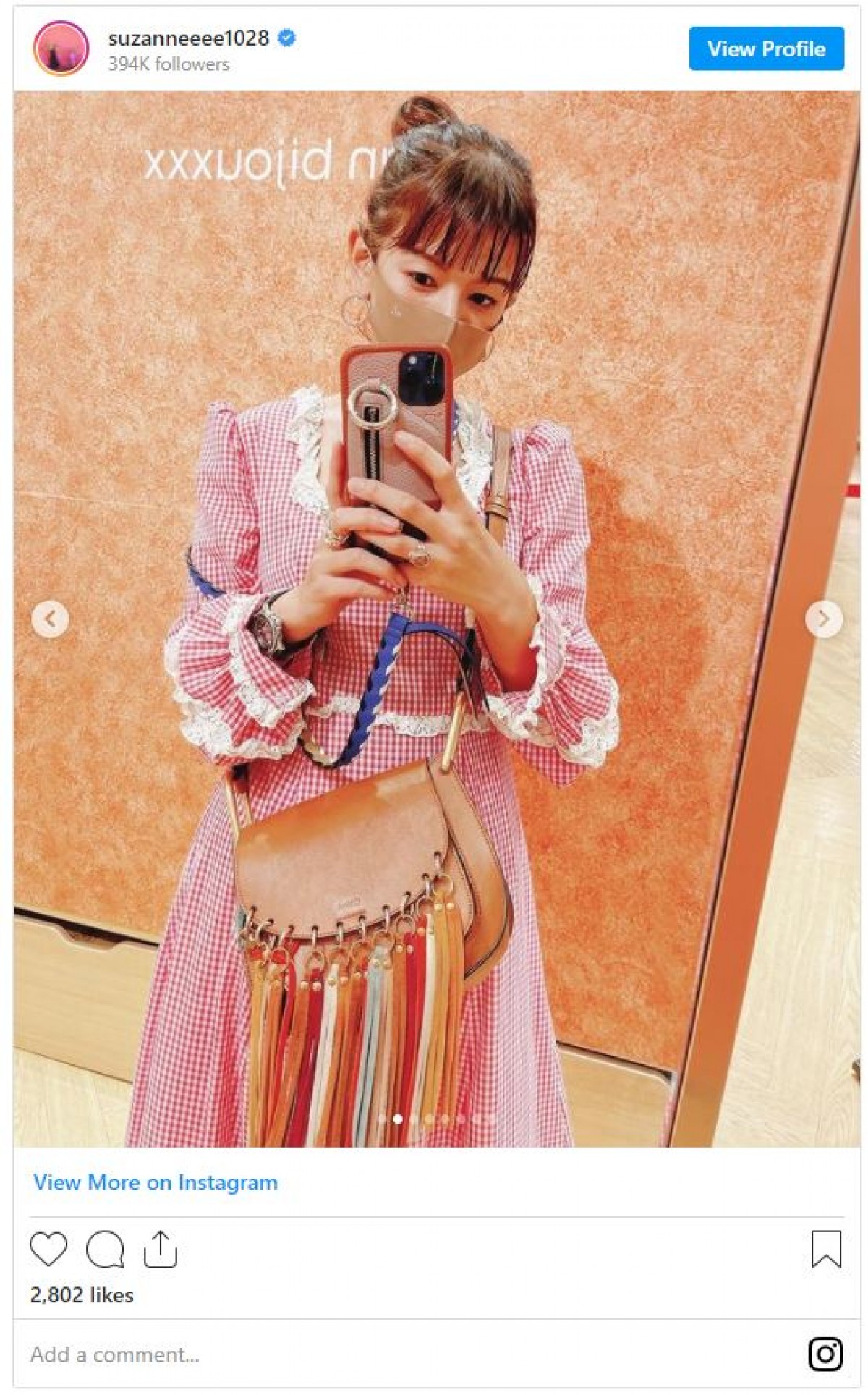Viewport: 868px width, 1395px height.
Task: Open comments via speech bubble icon
Action: (x=105, y=1249)
